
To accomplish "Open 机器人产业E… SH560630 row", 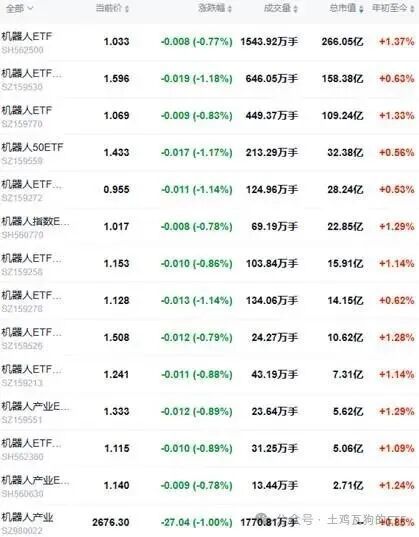I will pos(209,486).
